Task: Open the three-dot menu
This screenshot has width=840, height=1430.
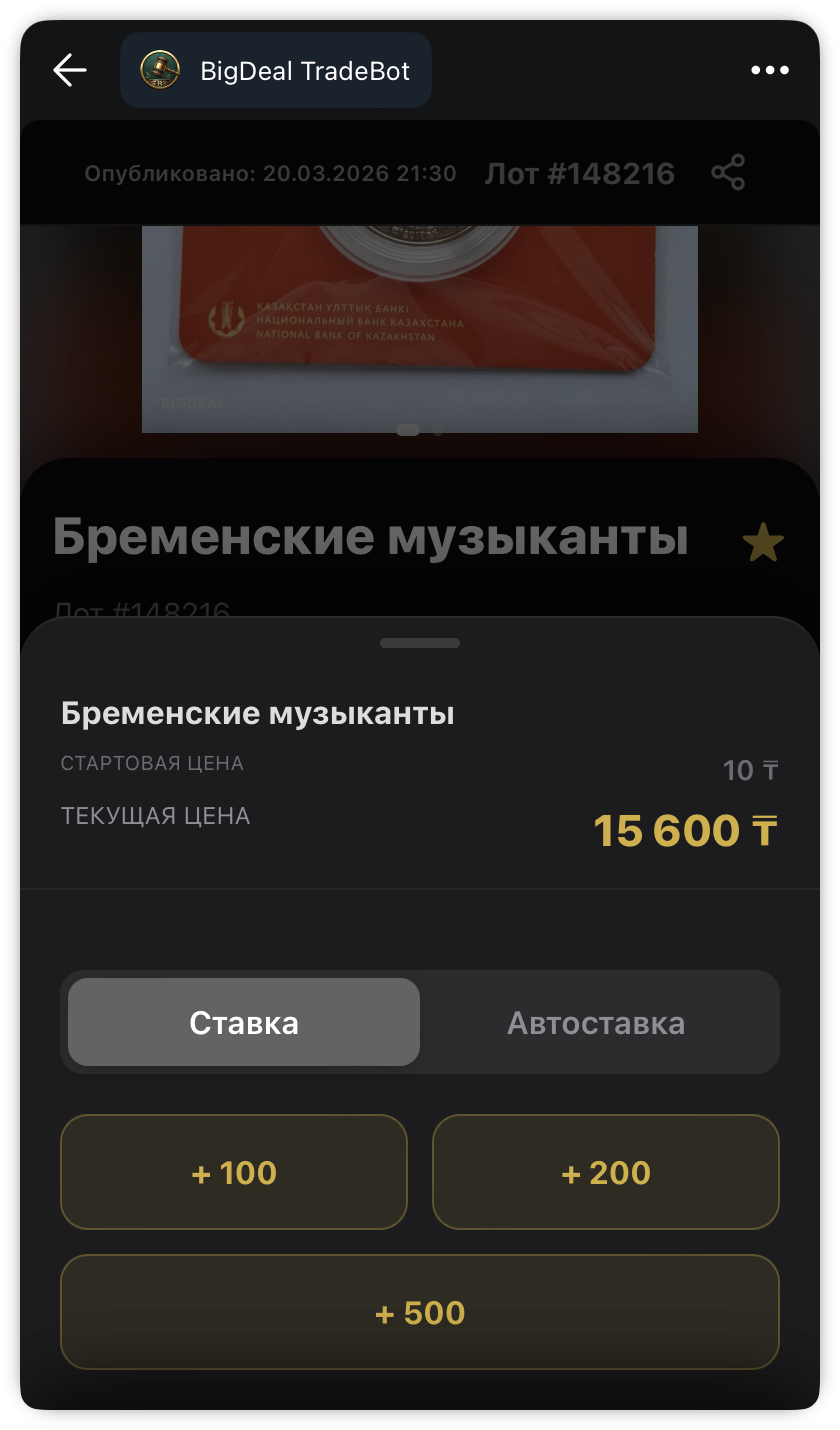Action: (769, 70)
